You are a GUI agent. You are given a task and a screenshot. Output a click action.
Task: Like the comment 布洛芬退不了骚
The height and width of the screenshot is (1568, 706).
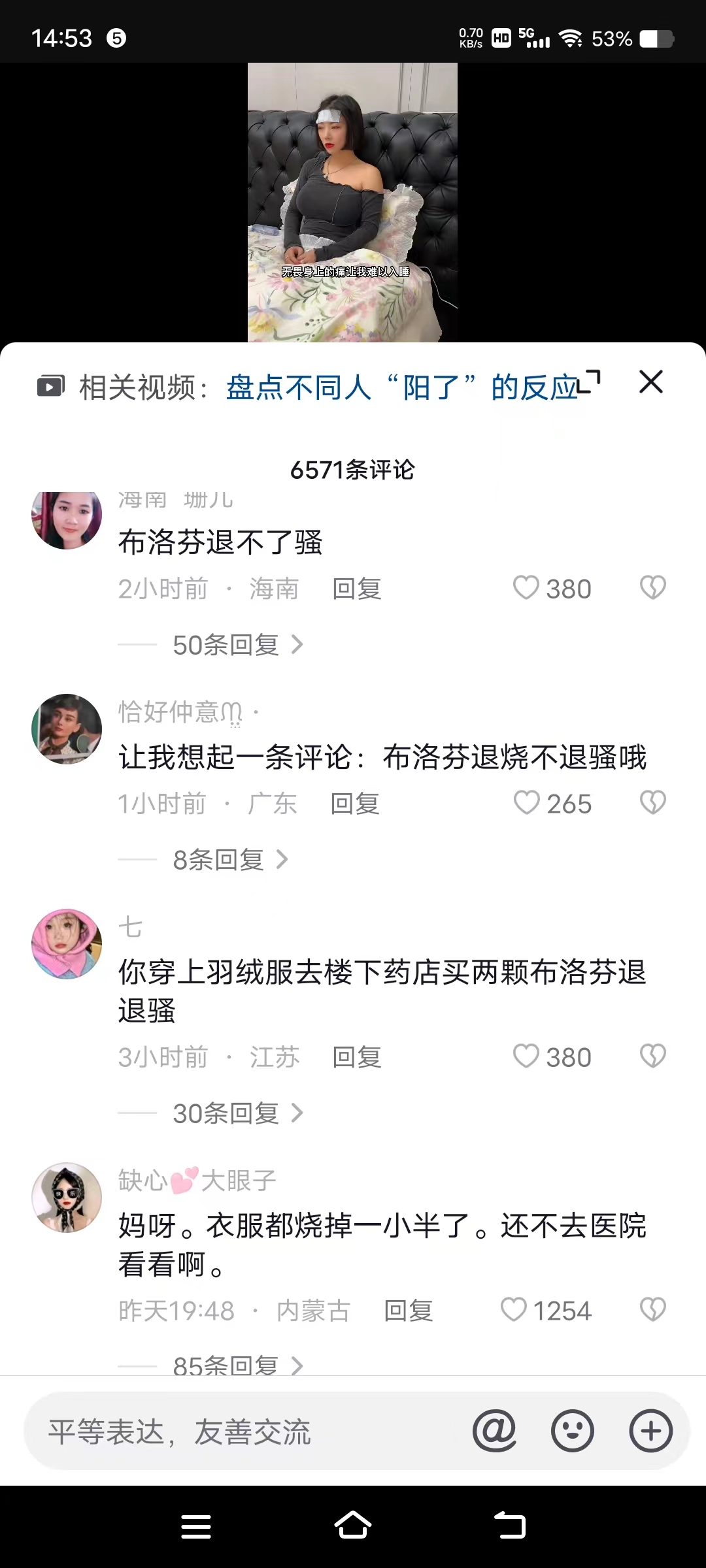(527, 588)
